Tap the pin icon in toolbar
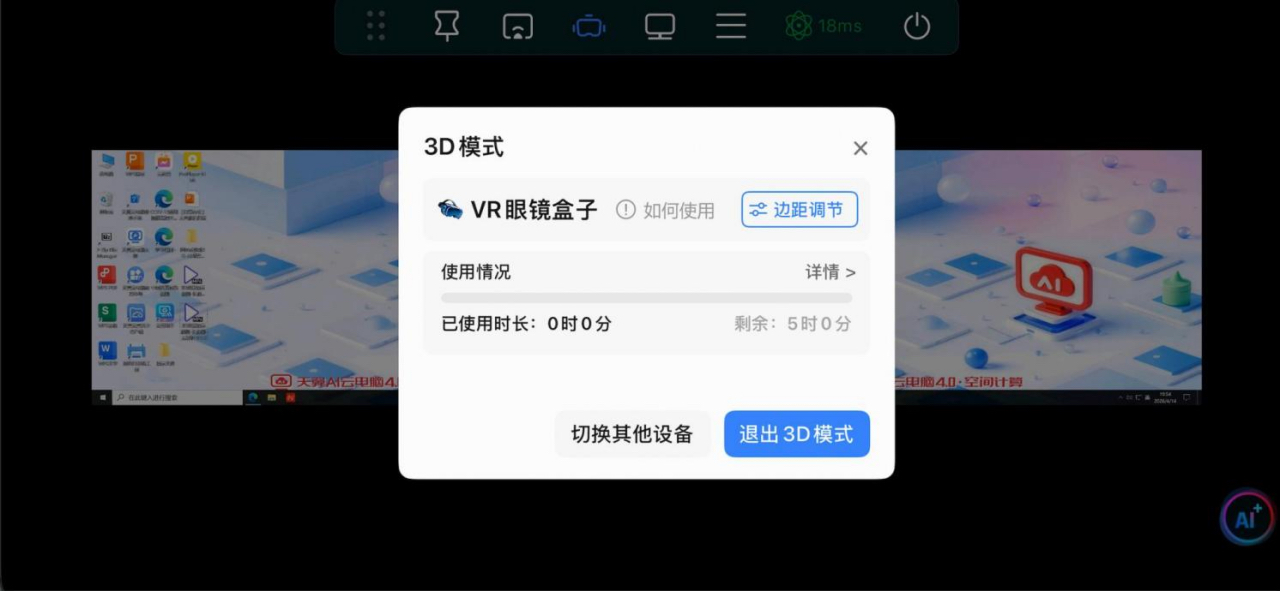 coord(447,26)
